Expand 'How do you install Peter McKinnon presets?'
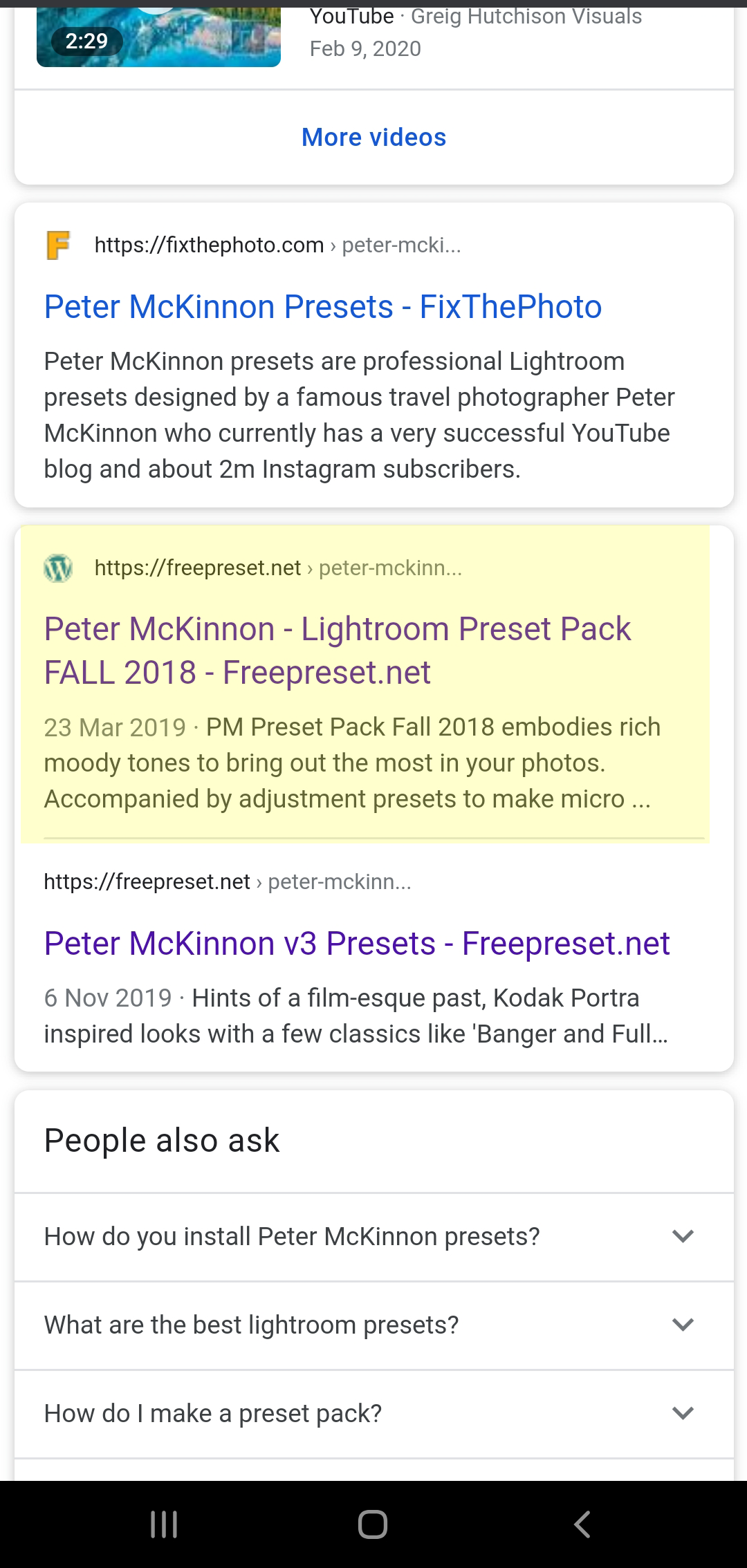The width and height of the screenshot is (747, 1568). [x=373, y=1236]
